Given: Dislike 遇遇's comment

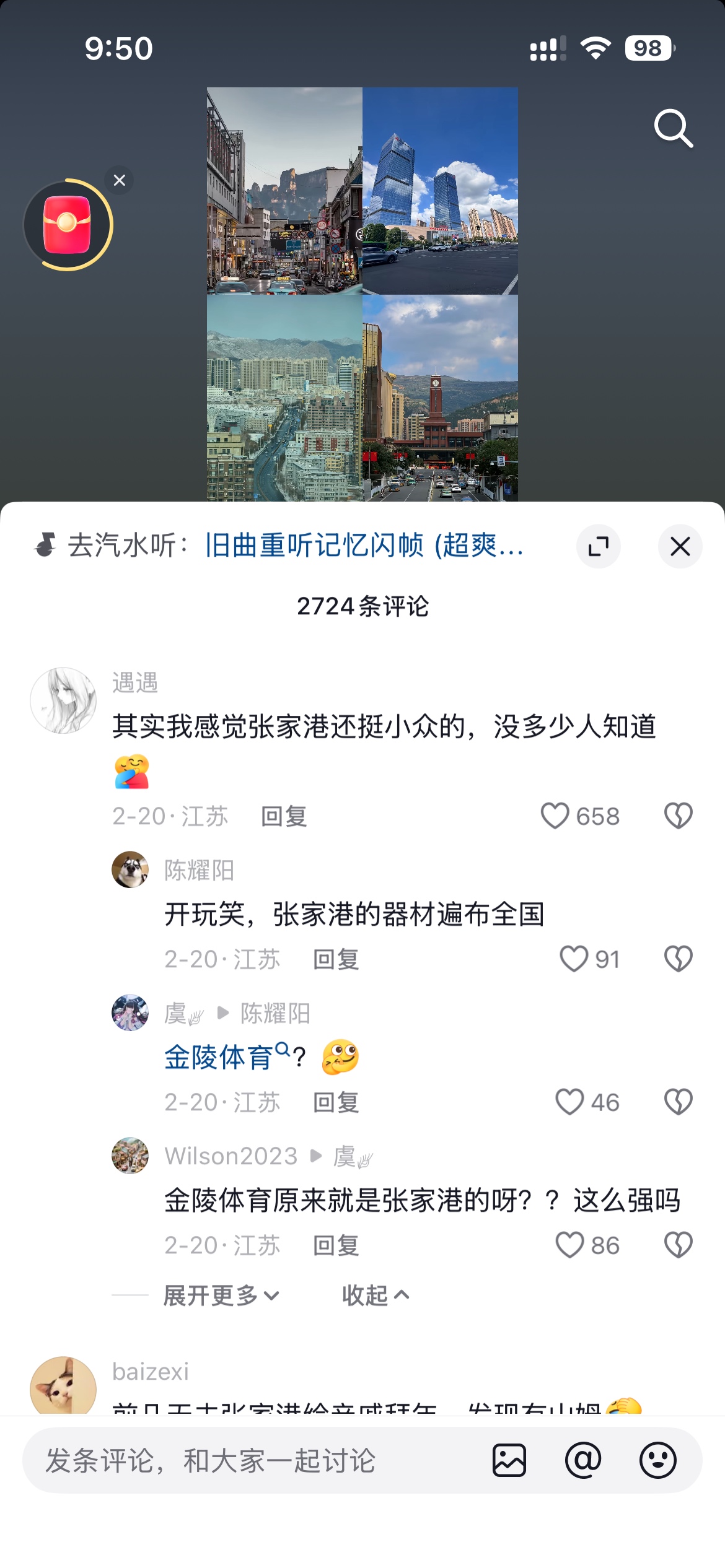Looking at the screenshot, I should tap(678, 816).
